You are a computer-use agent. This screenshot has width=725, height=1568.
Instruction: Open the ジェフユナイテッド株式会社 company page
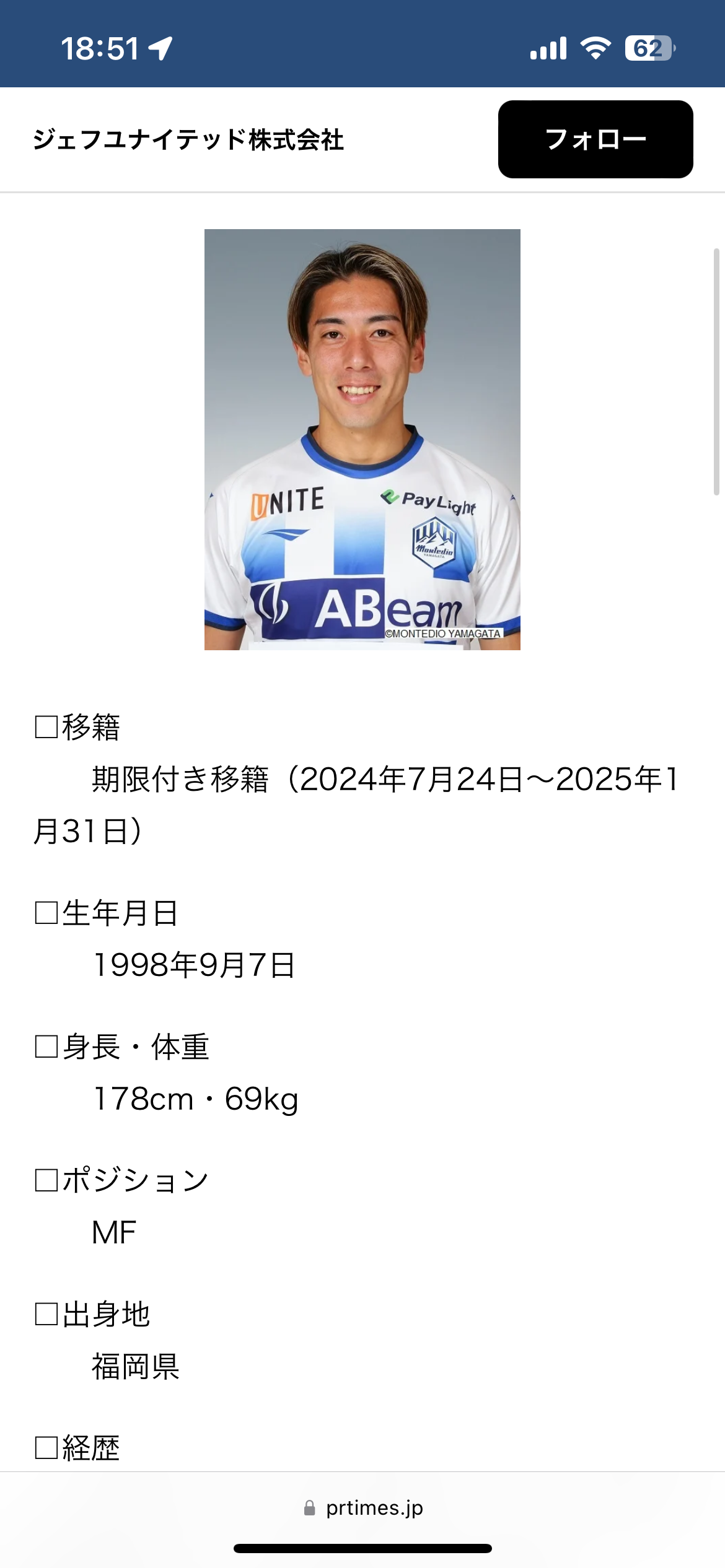(188, 140)
